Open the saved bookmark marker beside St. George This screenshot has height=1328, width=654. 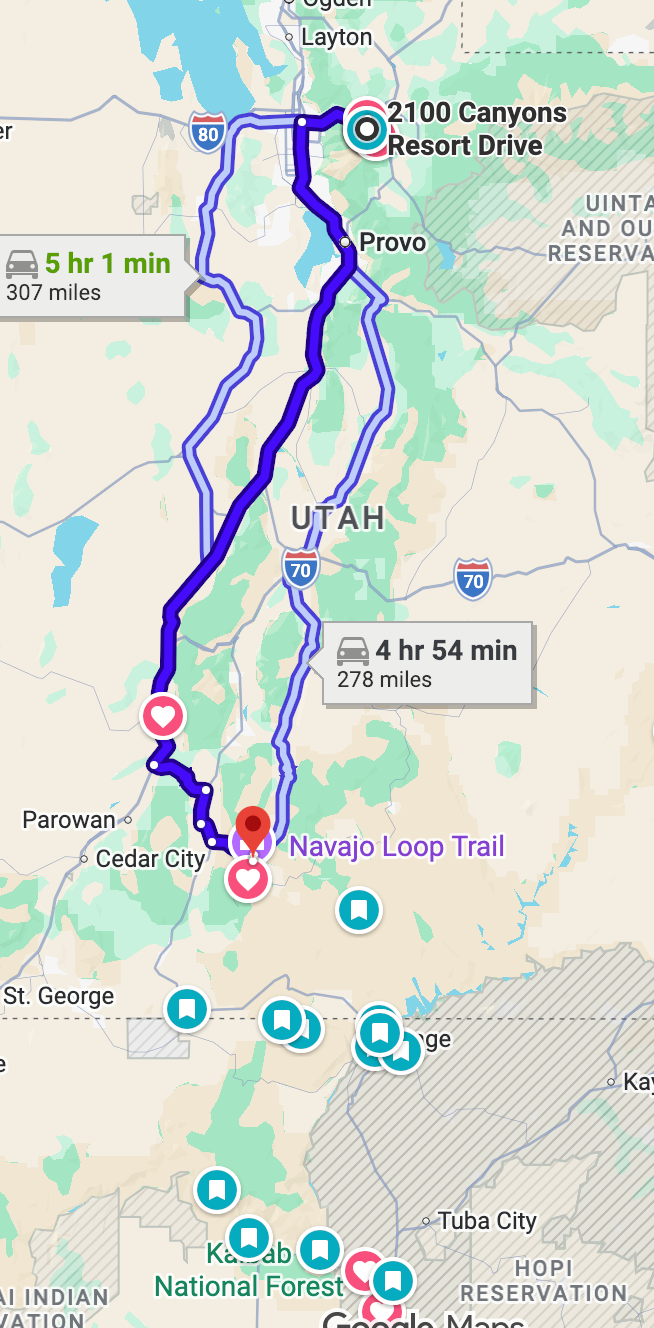pyautogui.click(x=187, y=1008)
